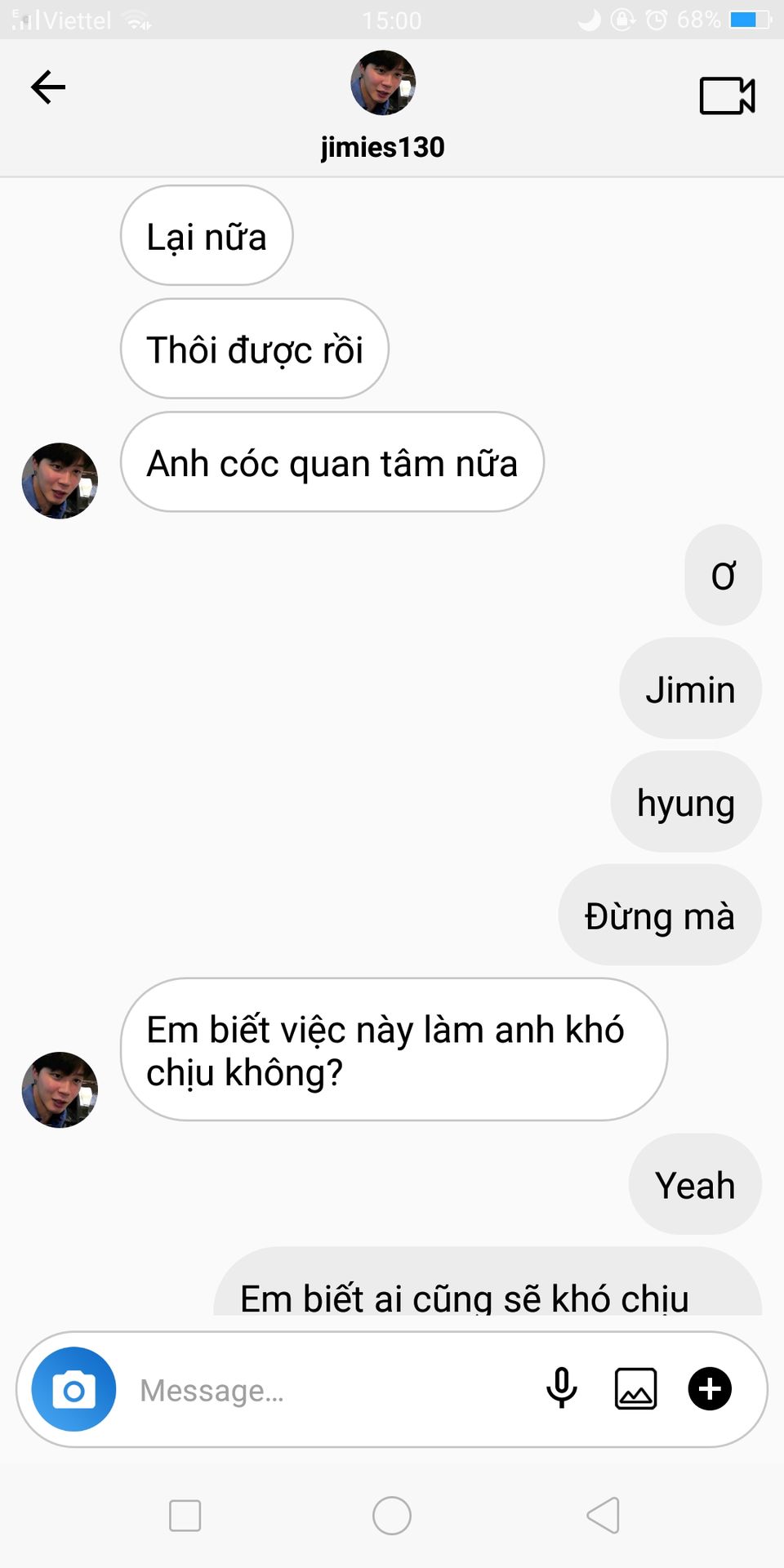Choose a picture from the gallery
This screenshot has height=1568, width=784.
pyautogui.click(x=635, y=1388)
